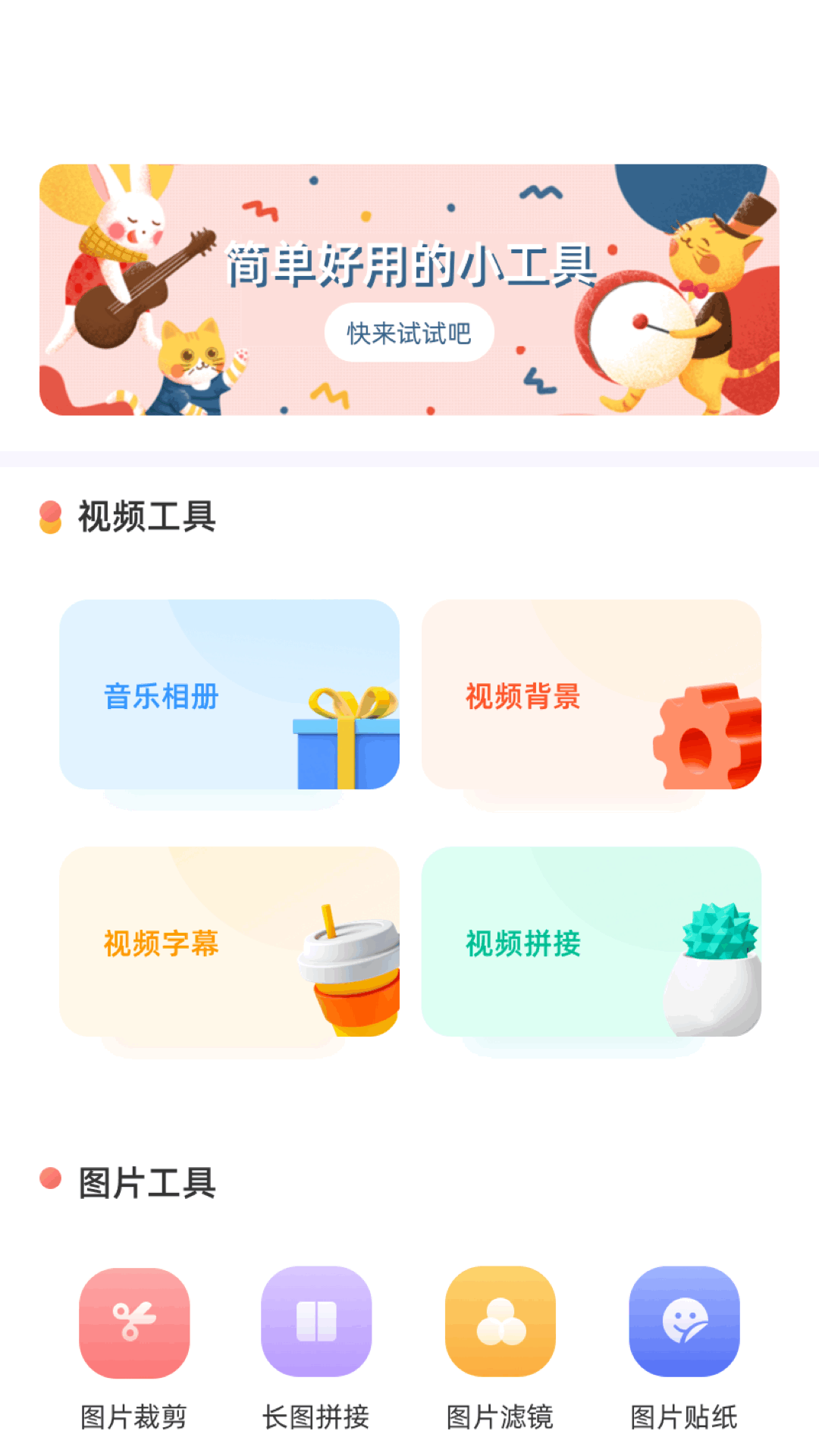Tap the 图片贴纸 label text
819x1456 pixels.
pos(684,1414)
